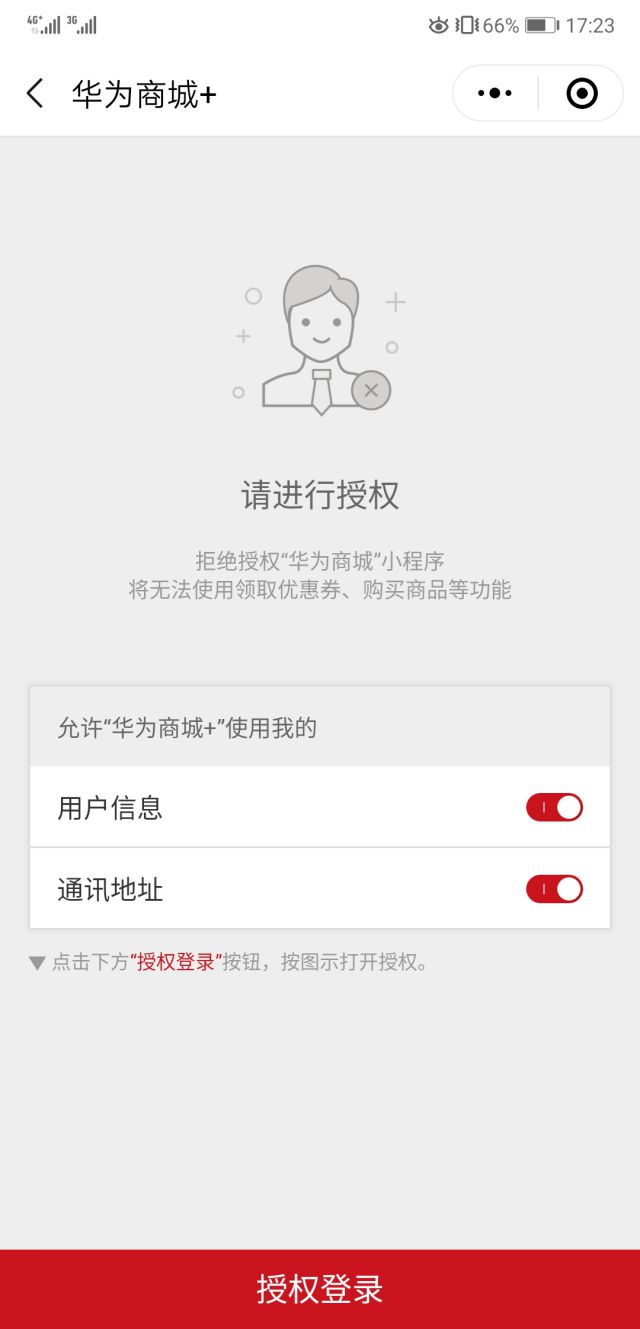Go back from 华为商城+ page
Viewport: 640px width, 1329px height.
point(36,94)
